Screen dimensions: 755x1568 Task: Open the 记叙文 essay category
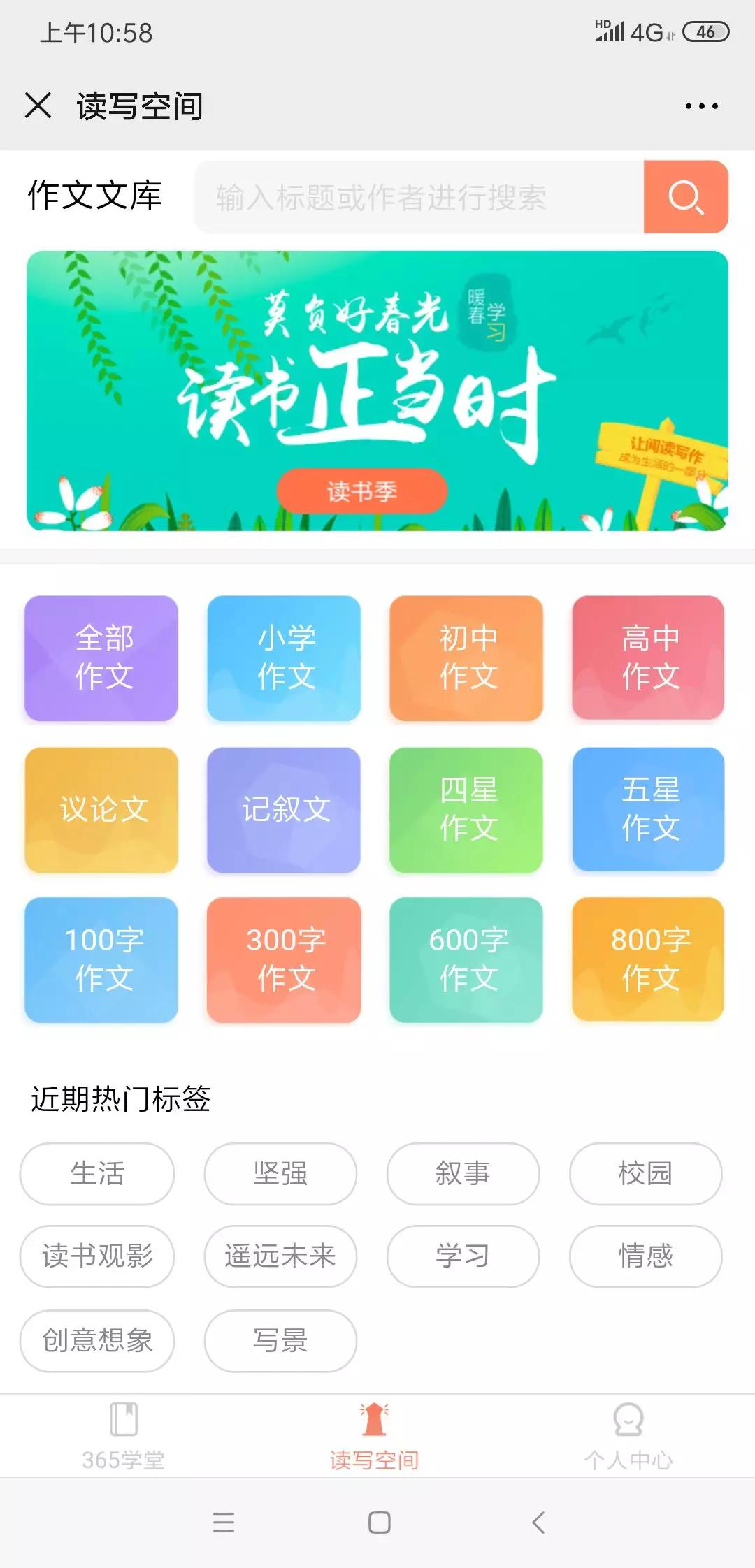[283, 809]
